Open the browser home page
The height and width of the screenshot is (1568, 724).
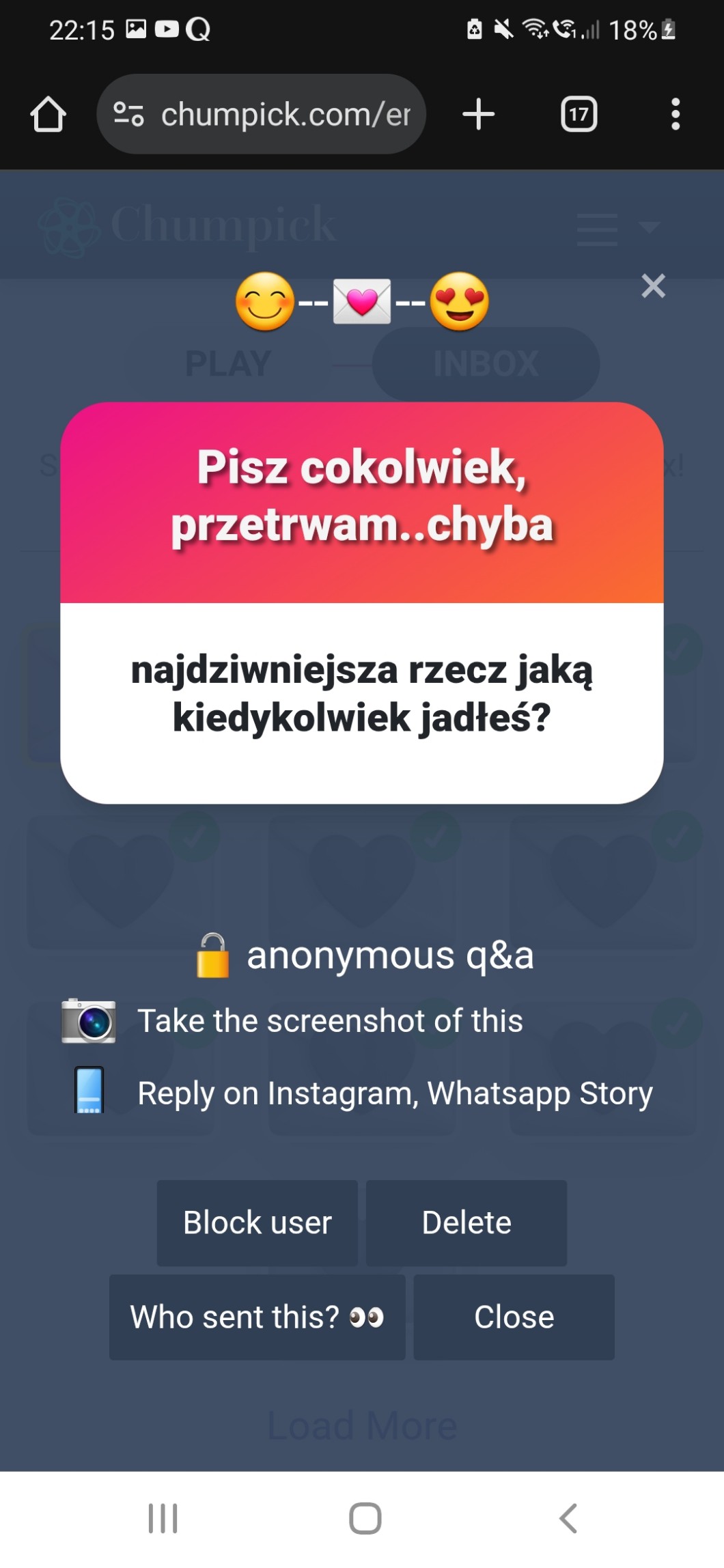coord(48,114)
